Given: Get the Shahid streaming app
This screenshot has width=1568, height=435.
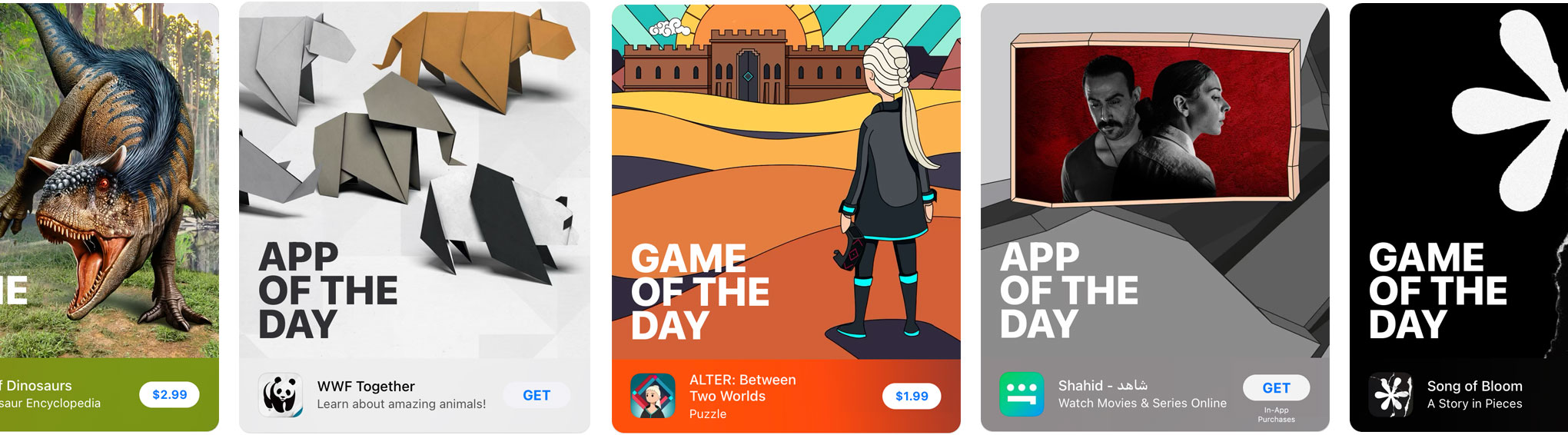Looking at the screenshot, I should pos(1276,388).
